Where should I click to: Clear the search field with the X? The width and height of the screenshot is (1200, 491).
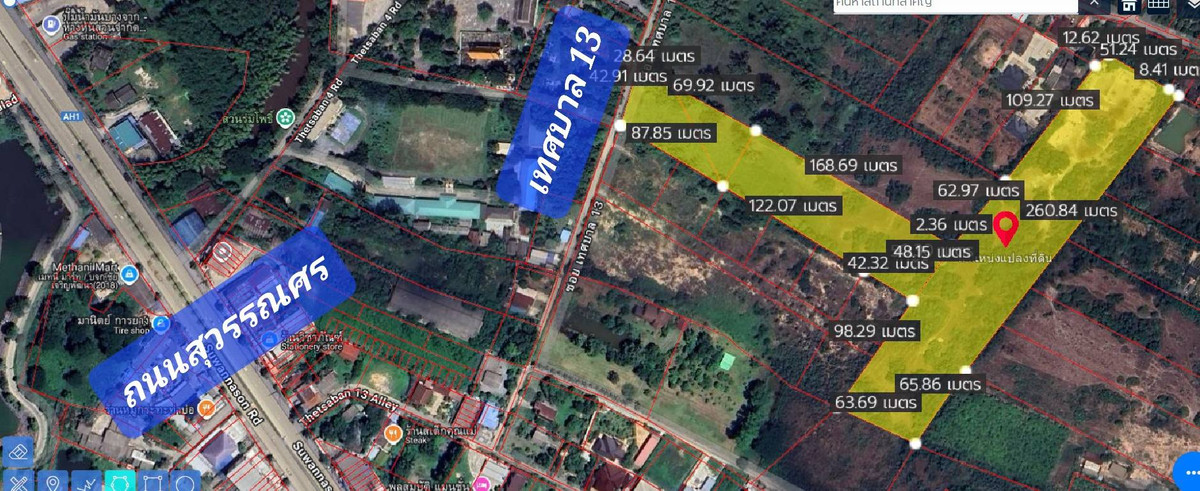point(1095,4)
